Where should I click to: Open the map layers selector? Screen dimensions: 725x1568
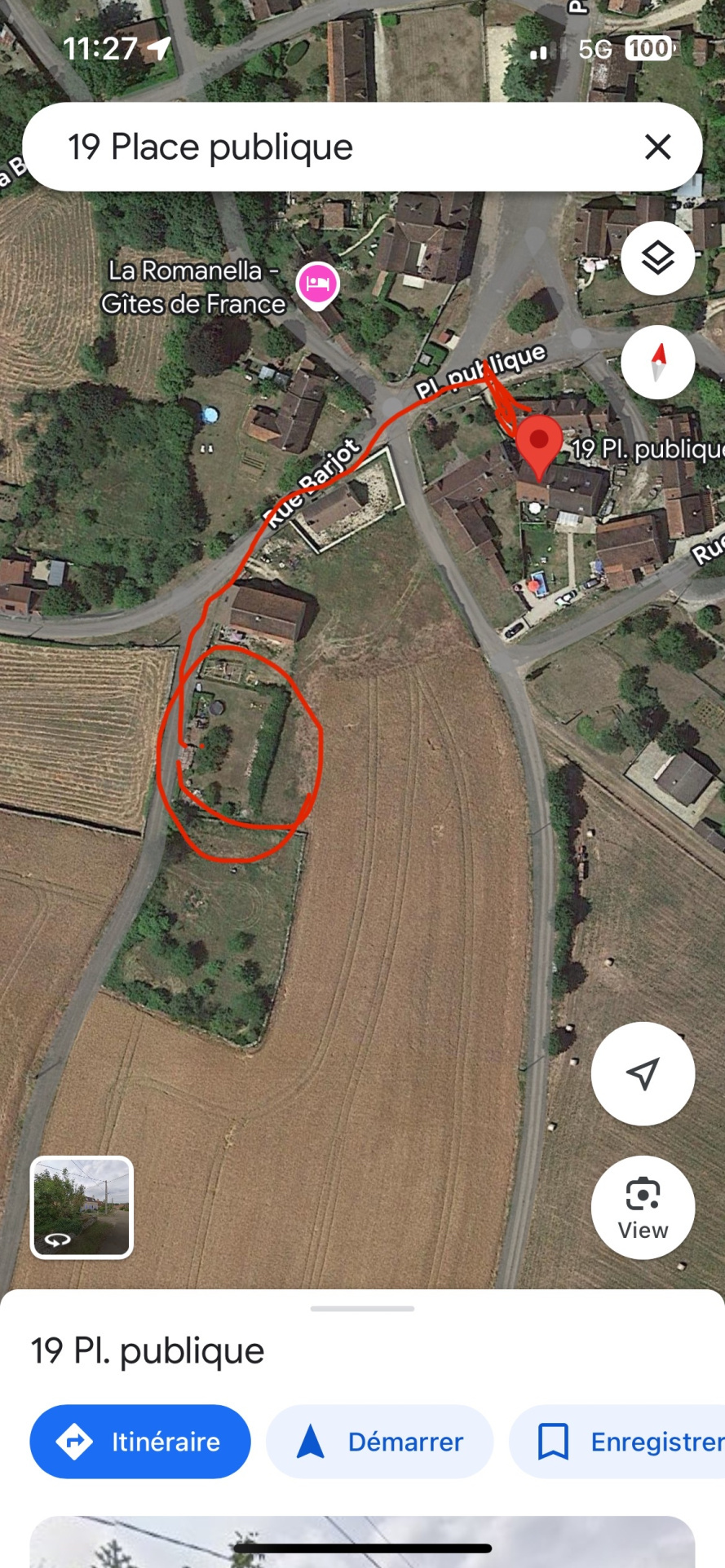click(x=657, y=258)
